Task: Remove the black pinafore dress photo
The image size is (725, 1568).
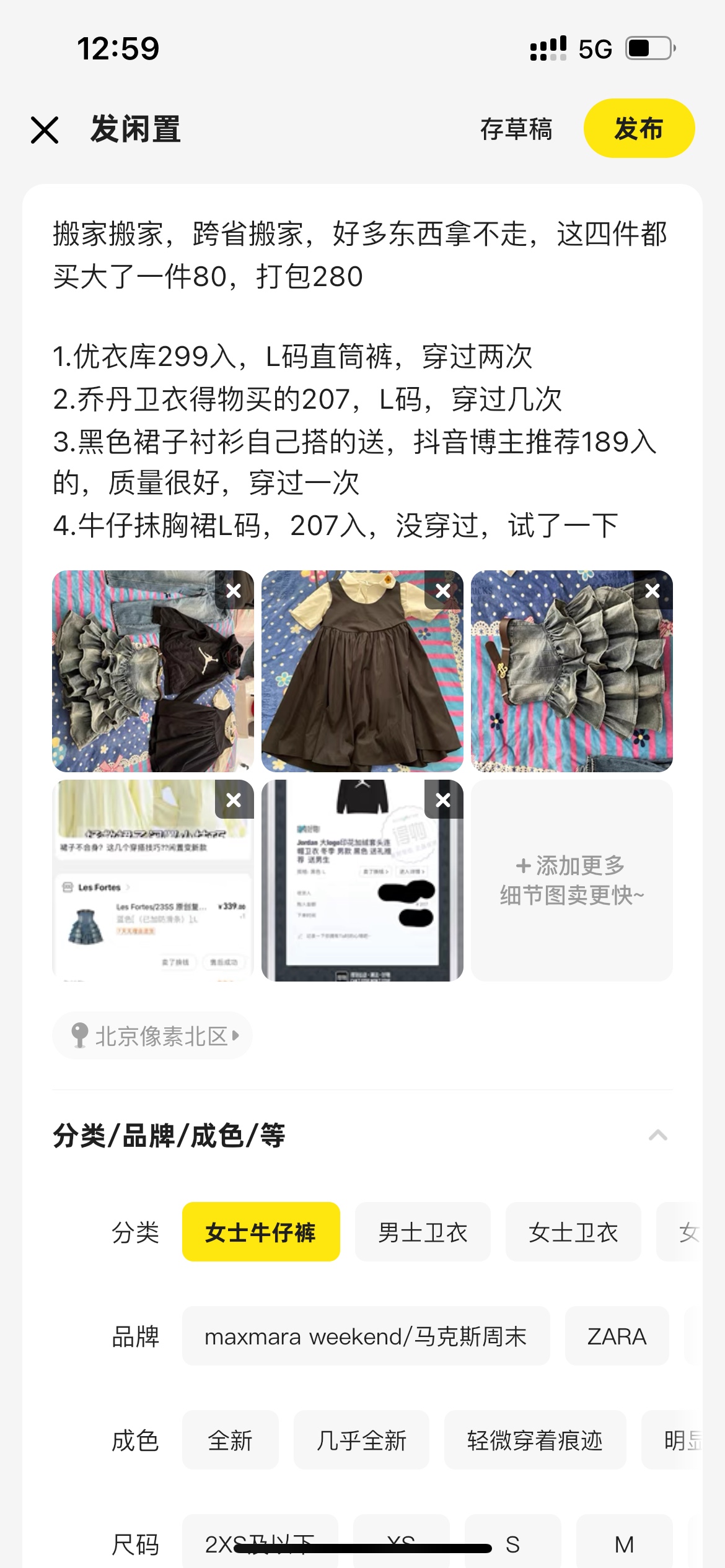Action: click(x=443, y=591)
